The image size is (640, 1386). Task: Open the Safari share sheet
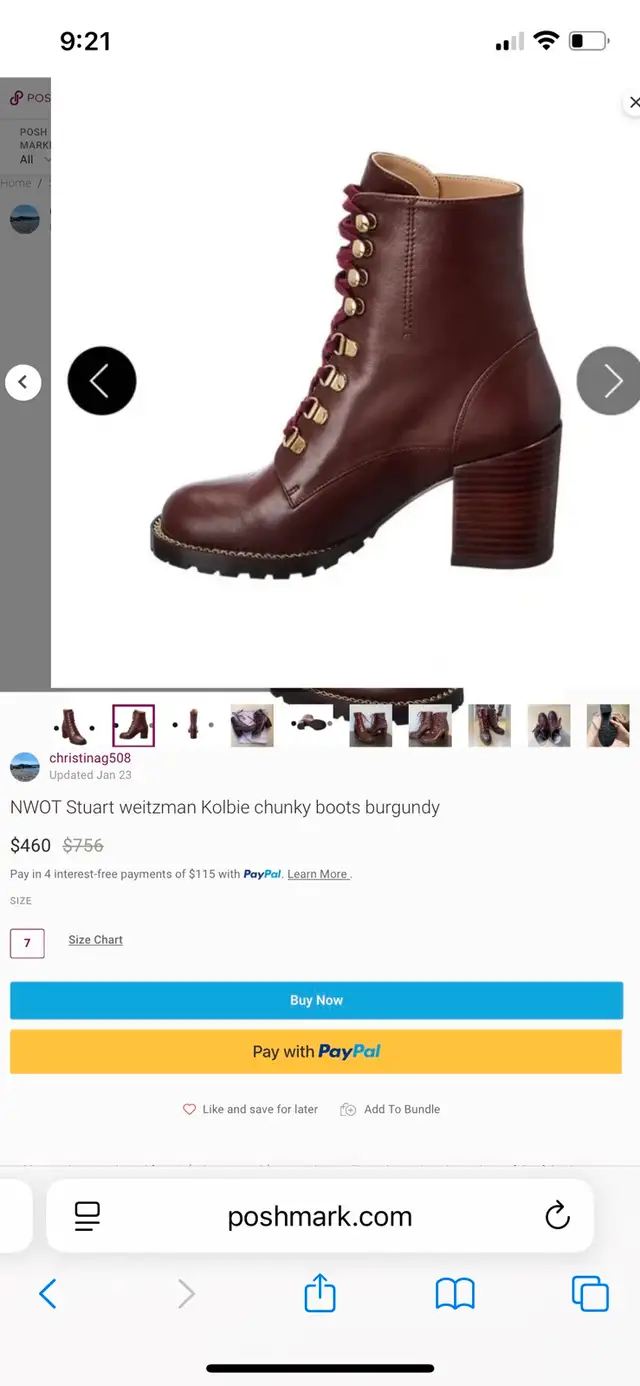(320, 1294)
